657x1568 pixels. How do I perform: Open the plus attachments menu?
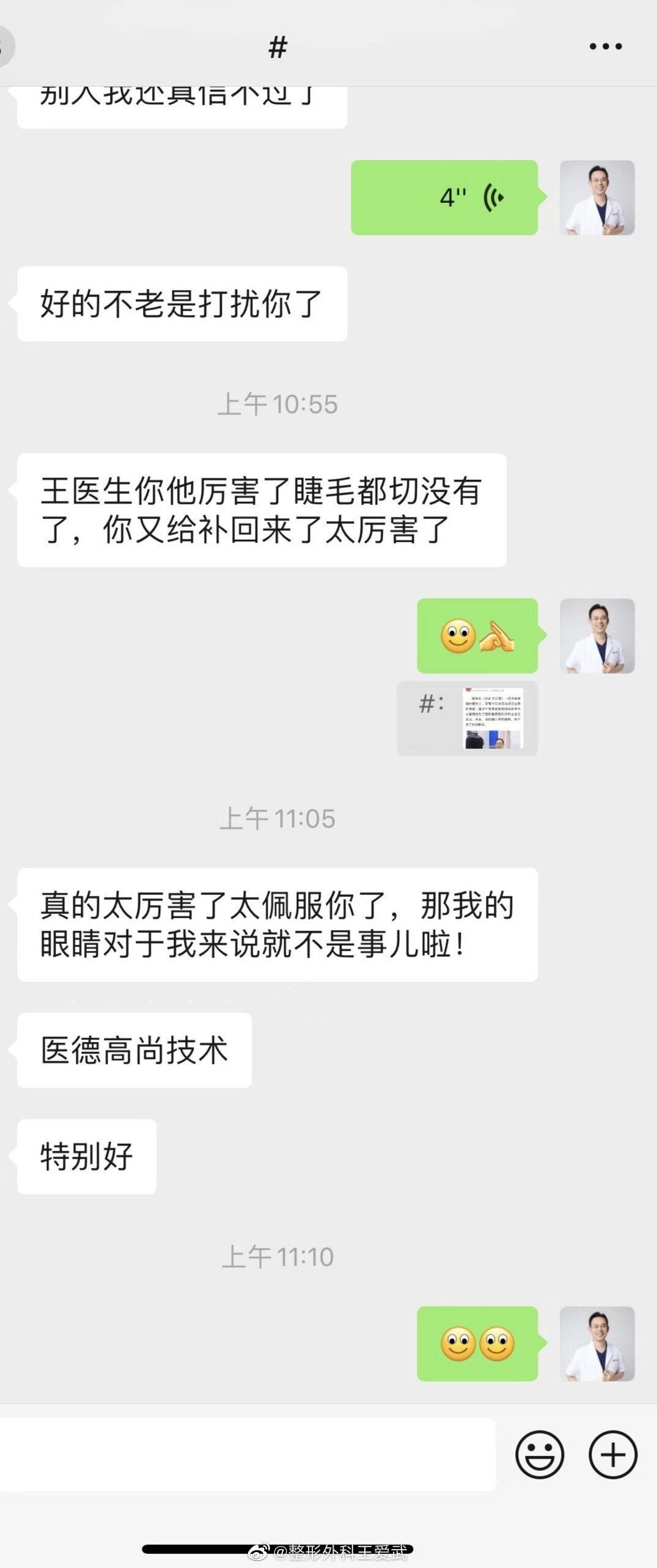(612, 1454)
